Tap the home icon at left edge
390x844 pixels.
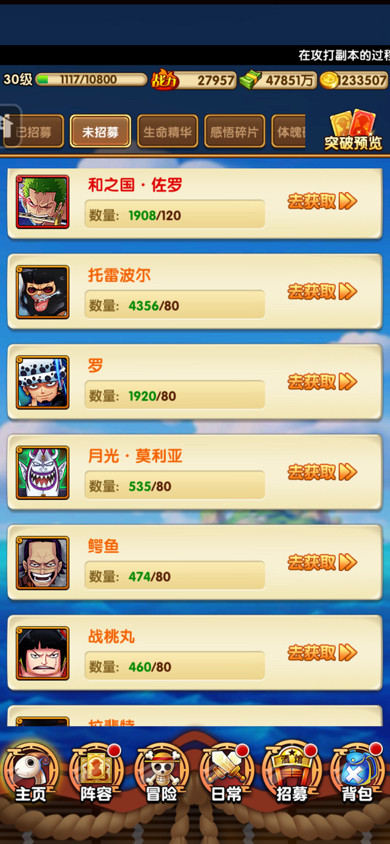click(9, 127)
